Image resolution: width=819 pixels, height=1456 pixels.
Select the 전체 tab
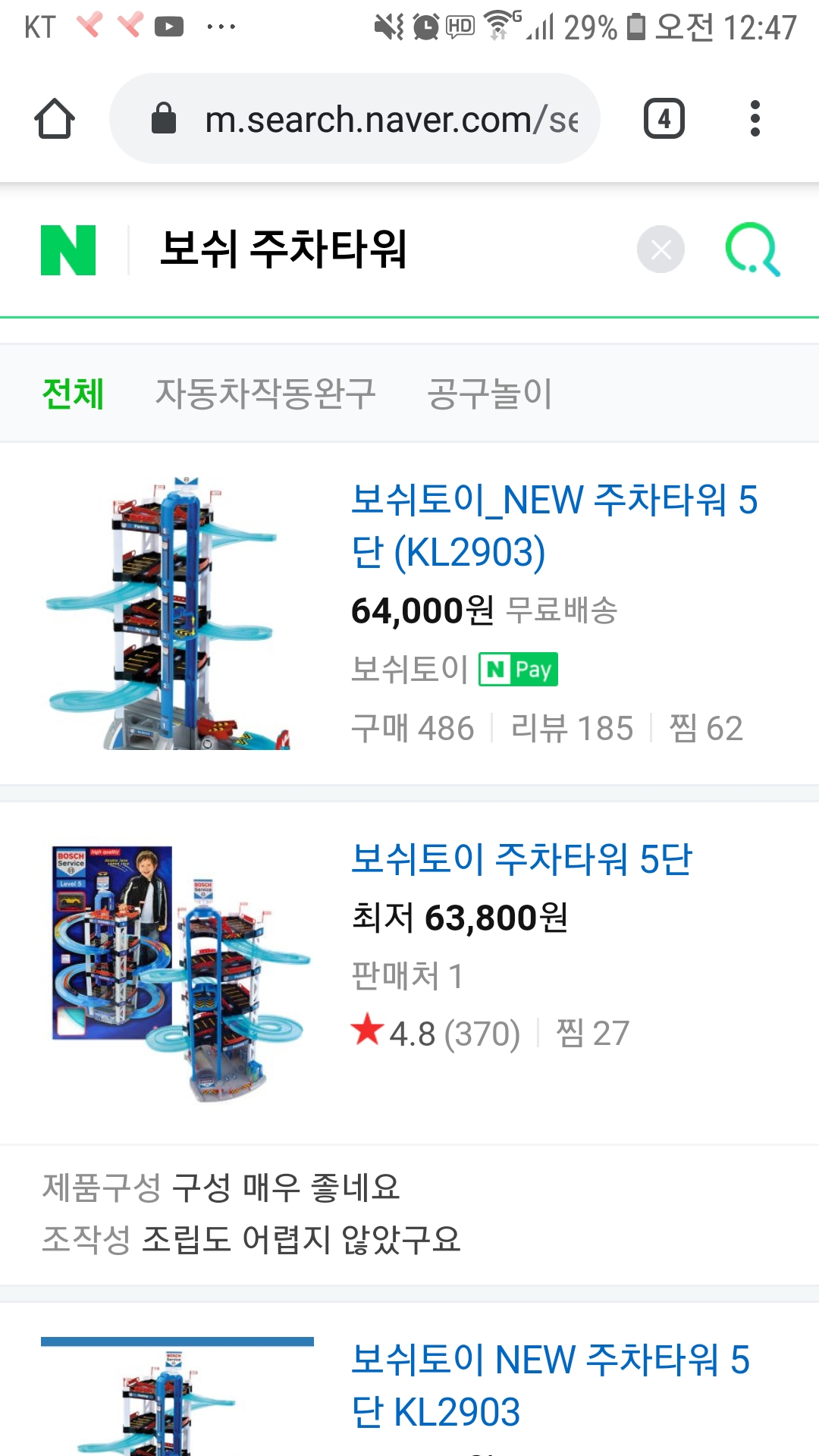pos(73,394)
